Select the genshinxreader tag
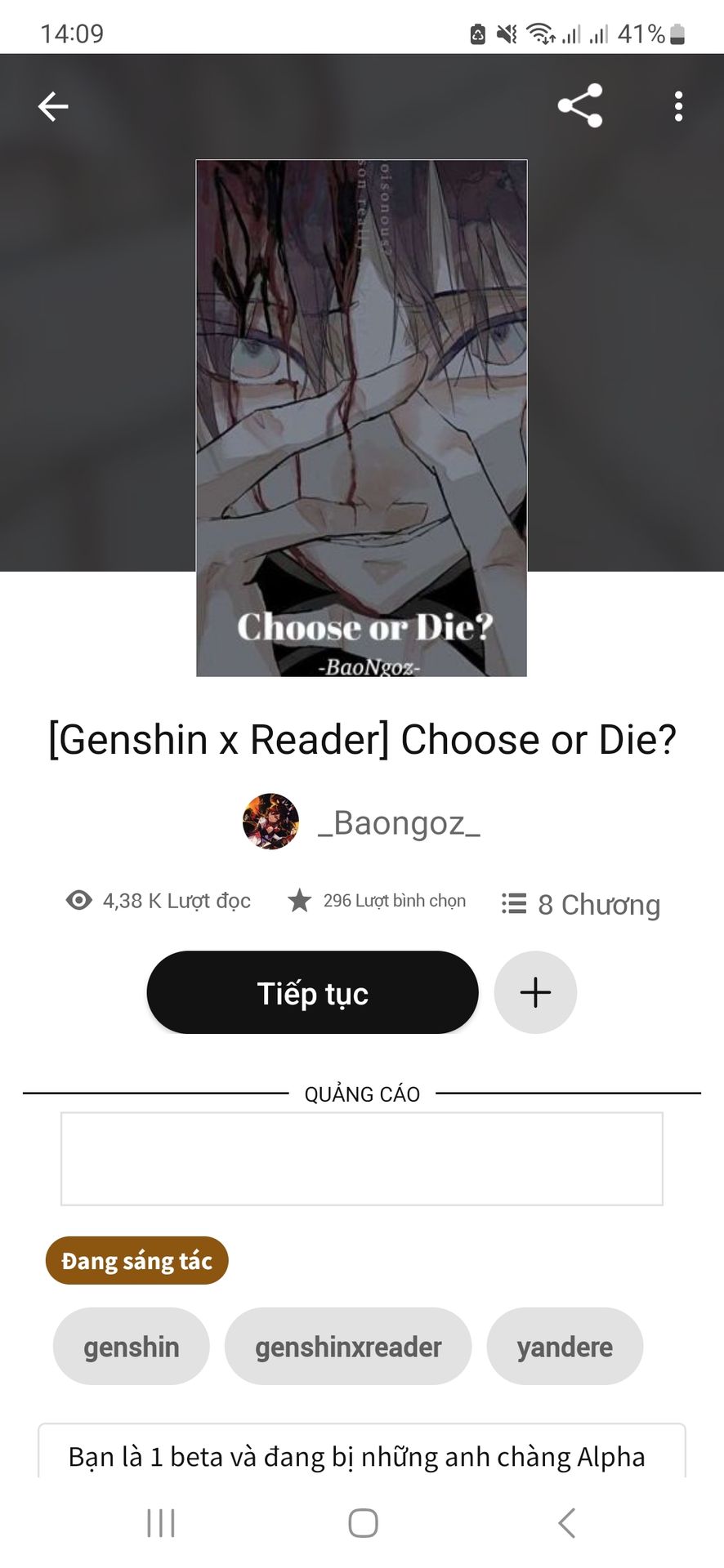 [348, 1347]
